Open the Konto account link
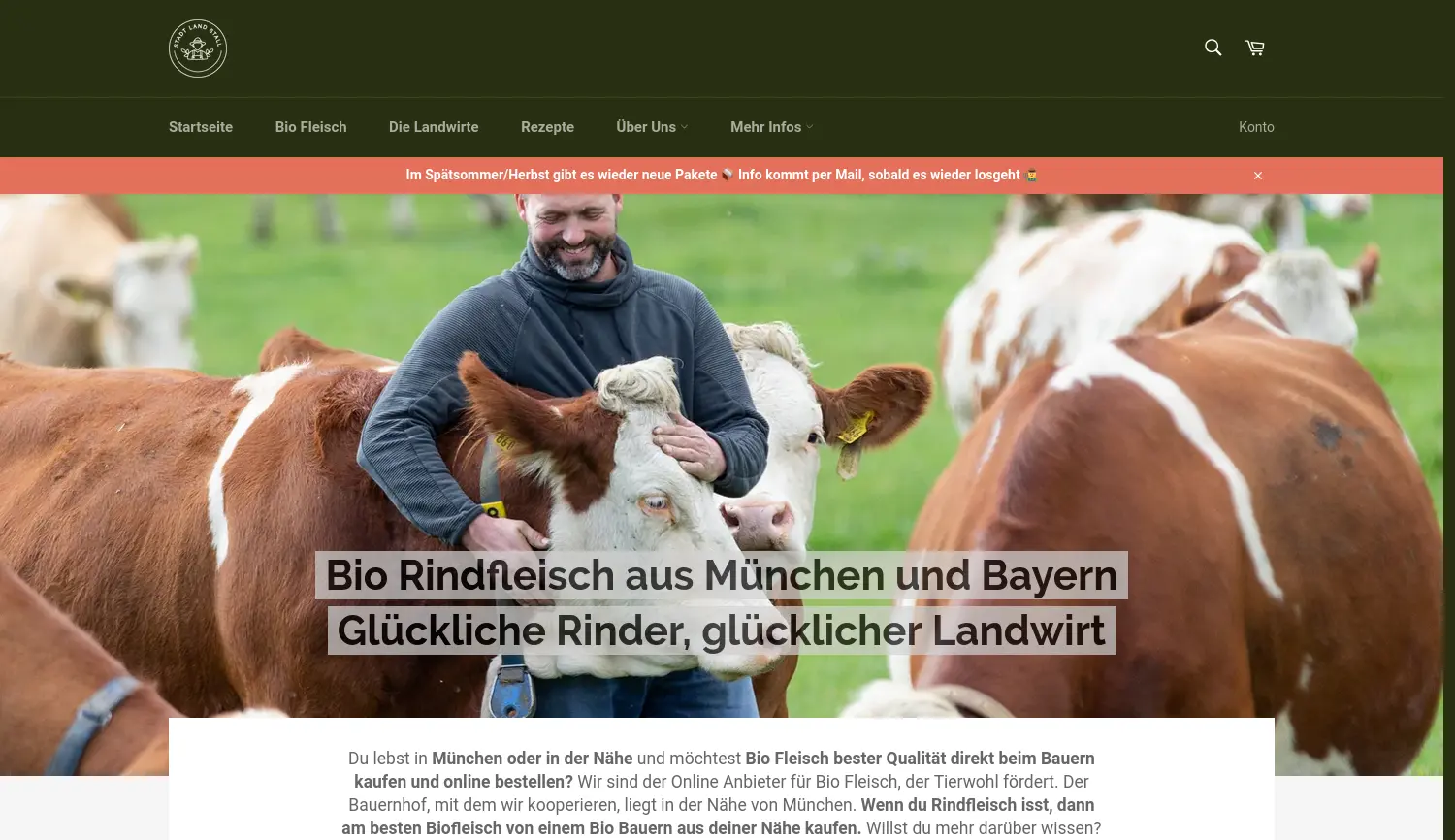The height and width of the screenshot is (840, 1455). 1256,127
